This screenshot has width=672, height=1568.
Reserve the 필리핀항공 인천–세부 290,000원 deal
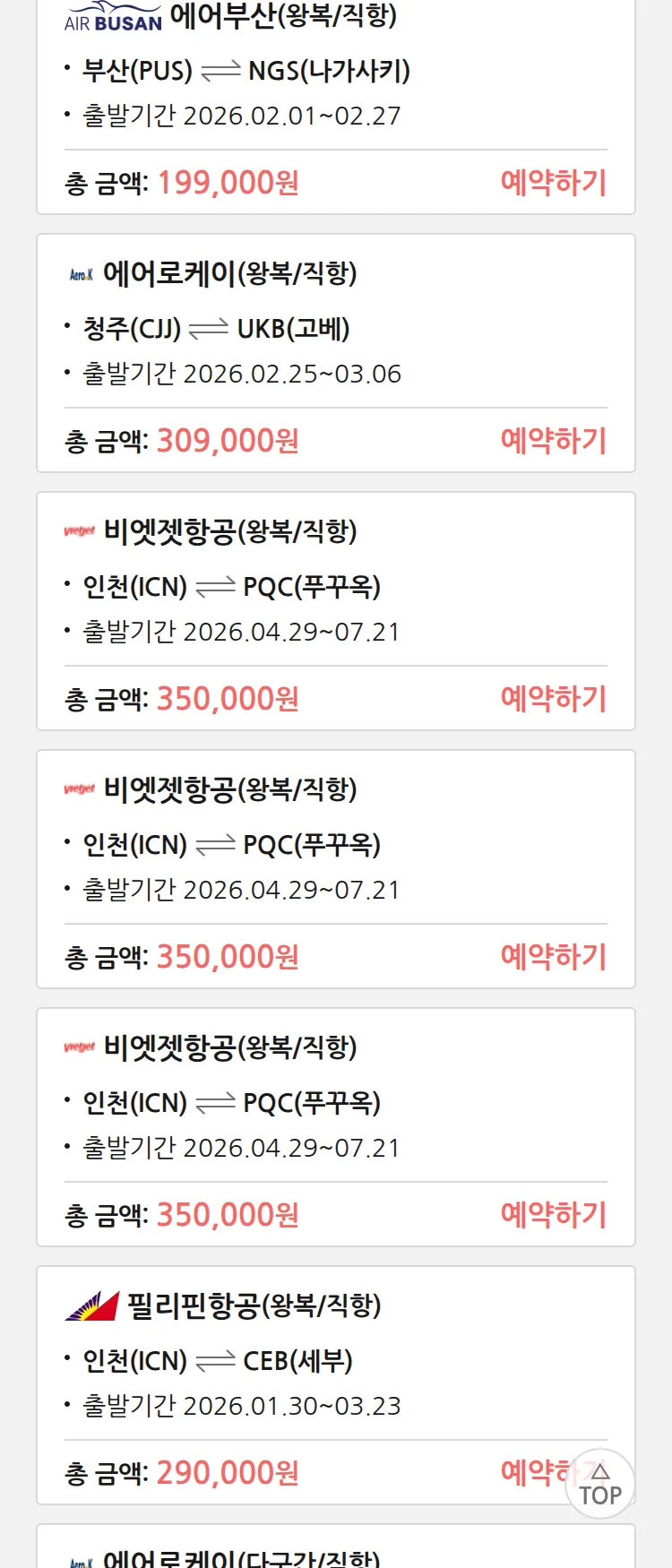[x=533, y=1471]
